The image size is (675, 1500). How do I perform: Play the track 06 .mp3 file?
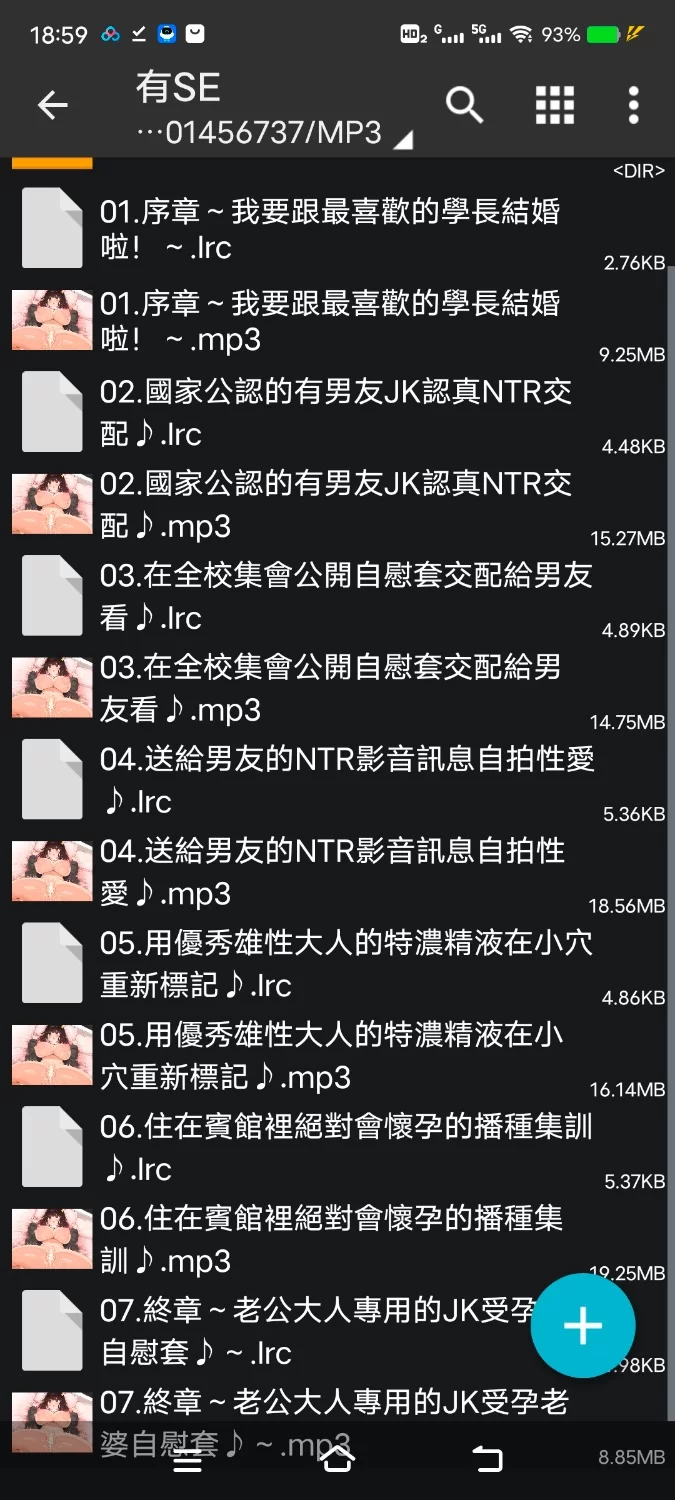(x=330, y=1241)
